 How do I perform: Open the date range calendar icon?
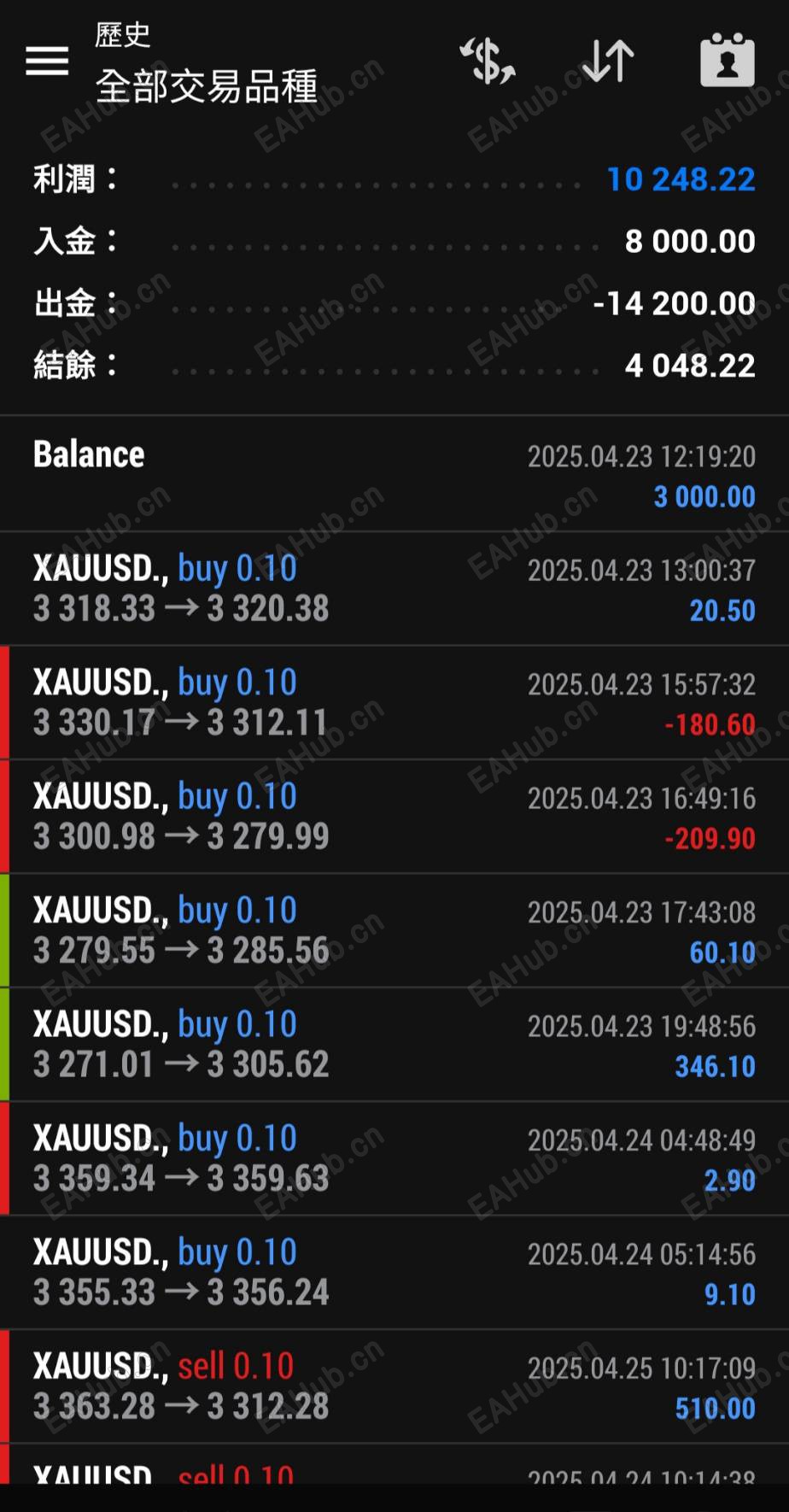pyautogui.click(x=727, y=61)
